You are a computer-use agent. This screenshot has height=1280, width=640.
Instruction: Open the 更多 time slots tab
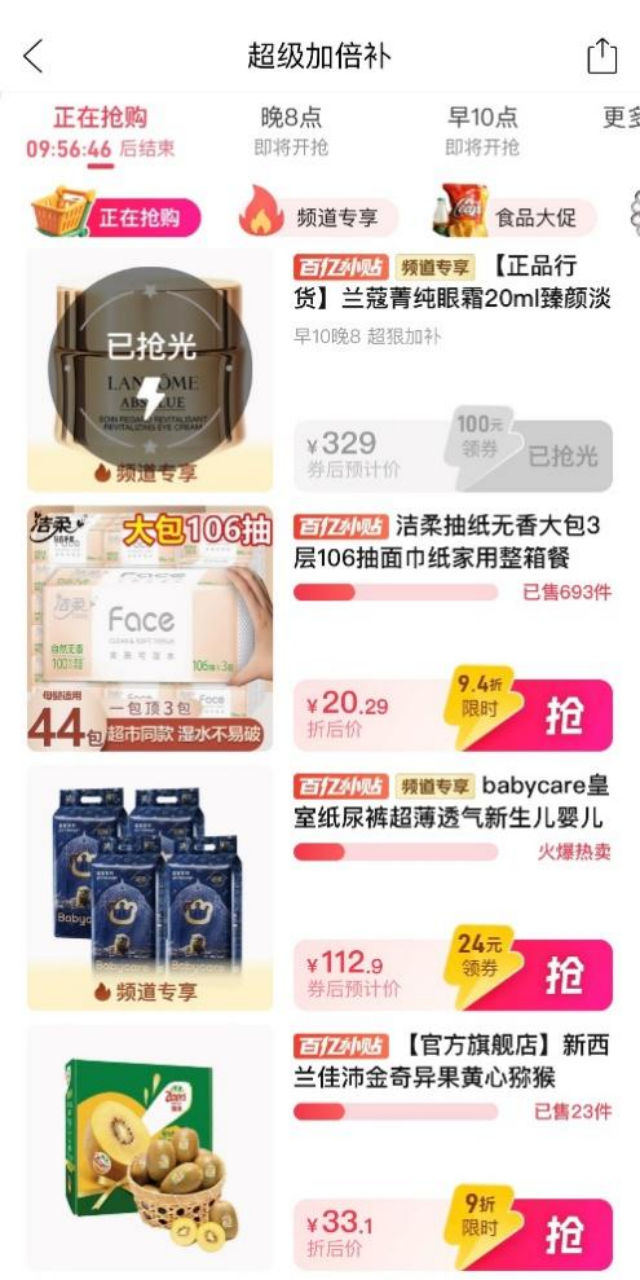620,118
